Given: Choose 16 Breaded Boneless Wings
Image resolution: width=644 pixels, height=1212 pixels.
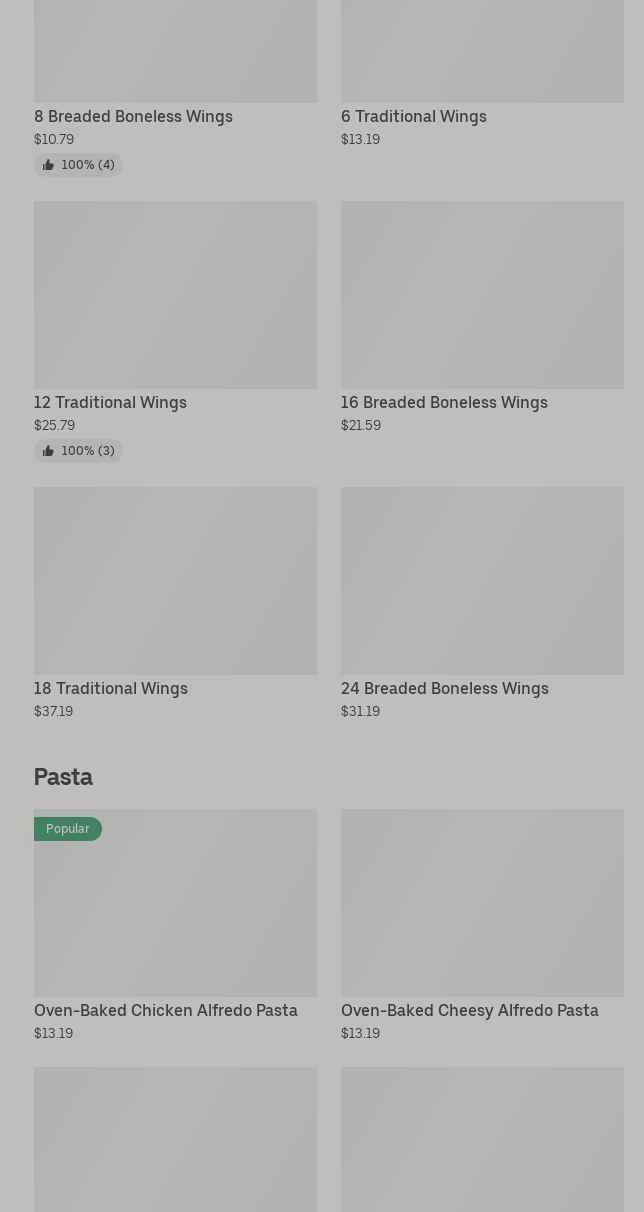Looking at the screenshot, I should point(444,402).
